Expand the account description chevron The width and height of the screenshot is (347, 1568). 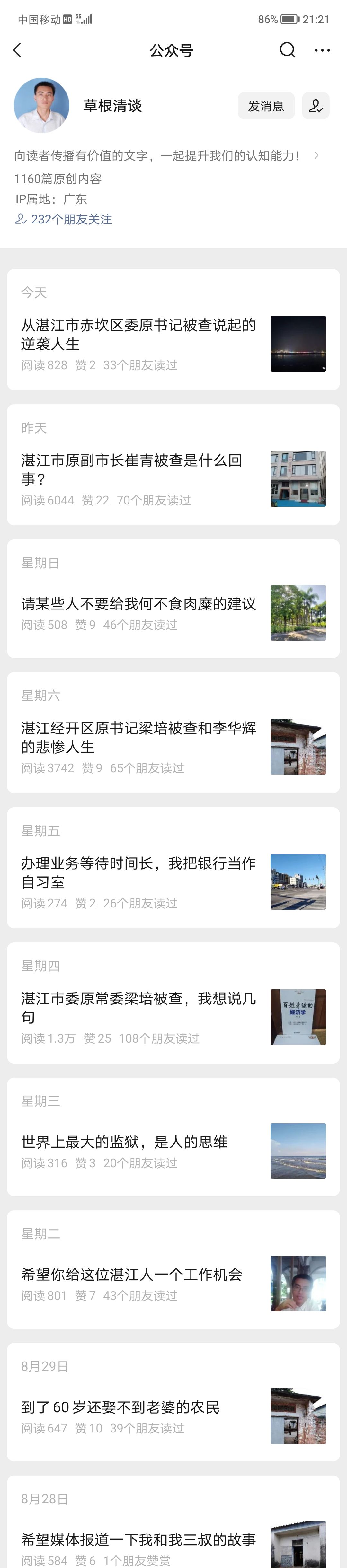point(316,156)
